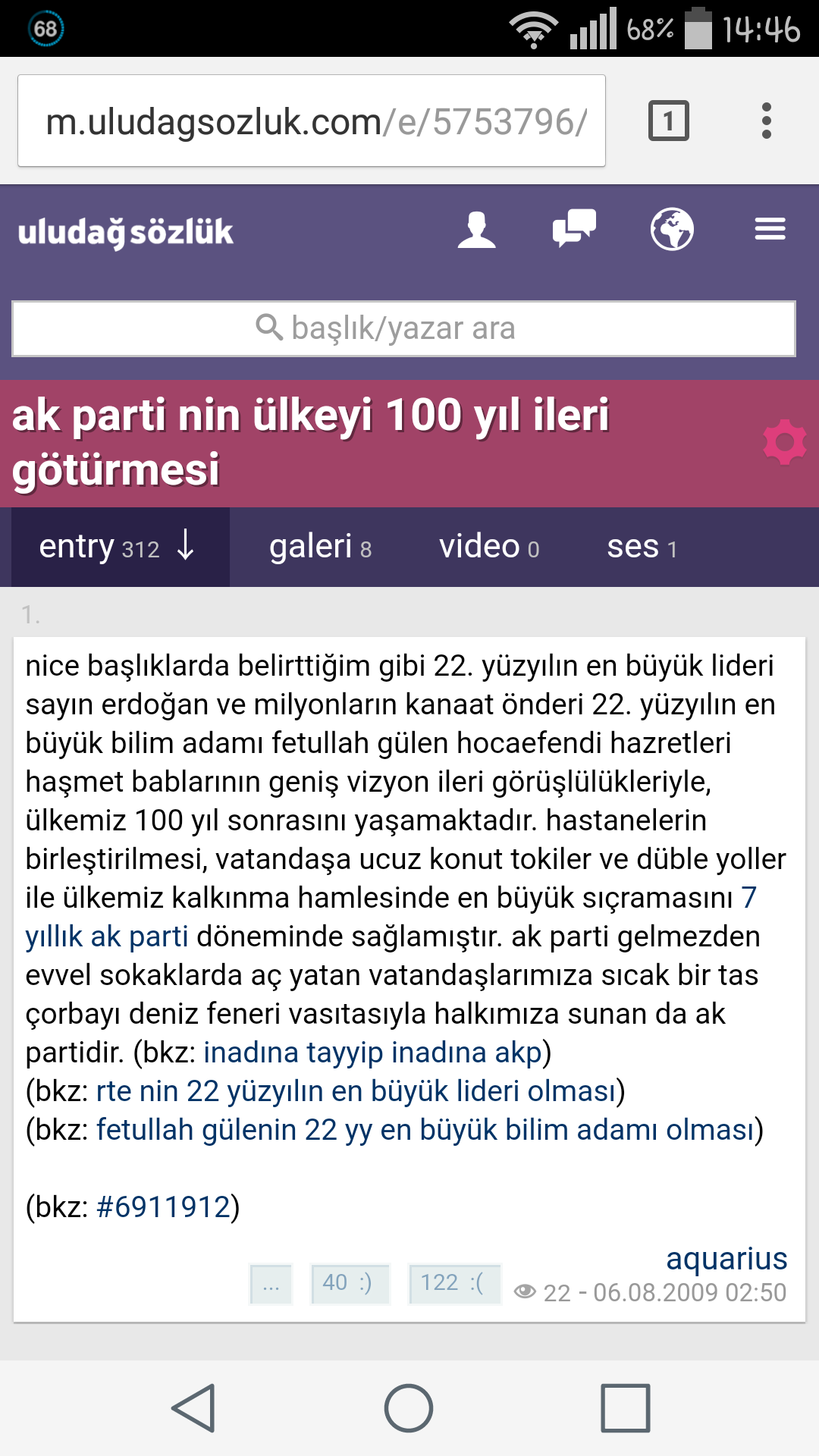Image resolution: width=819 pixels, height=1456 pixels.
Task: Open the browser tab switcher
Action: tap(668, 121)
